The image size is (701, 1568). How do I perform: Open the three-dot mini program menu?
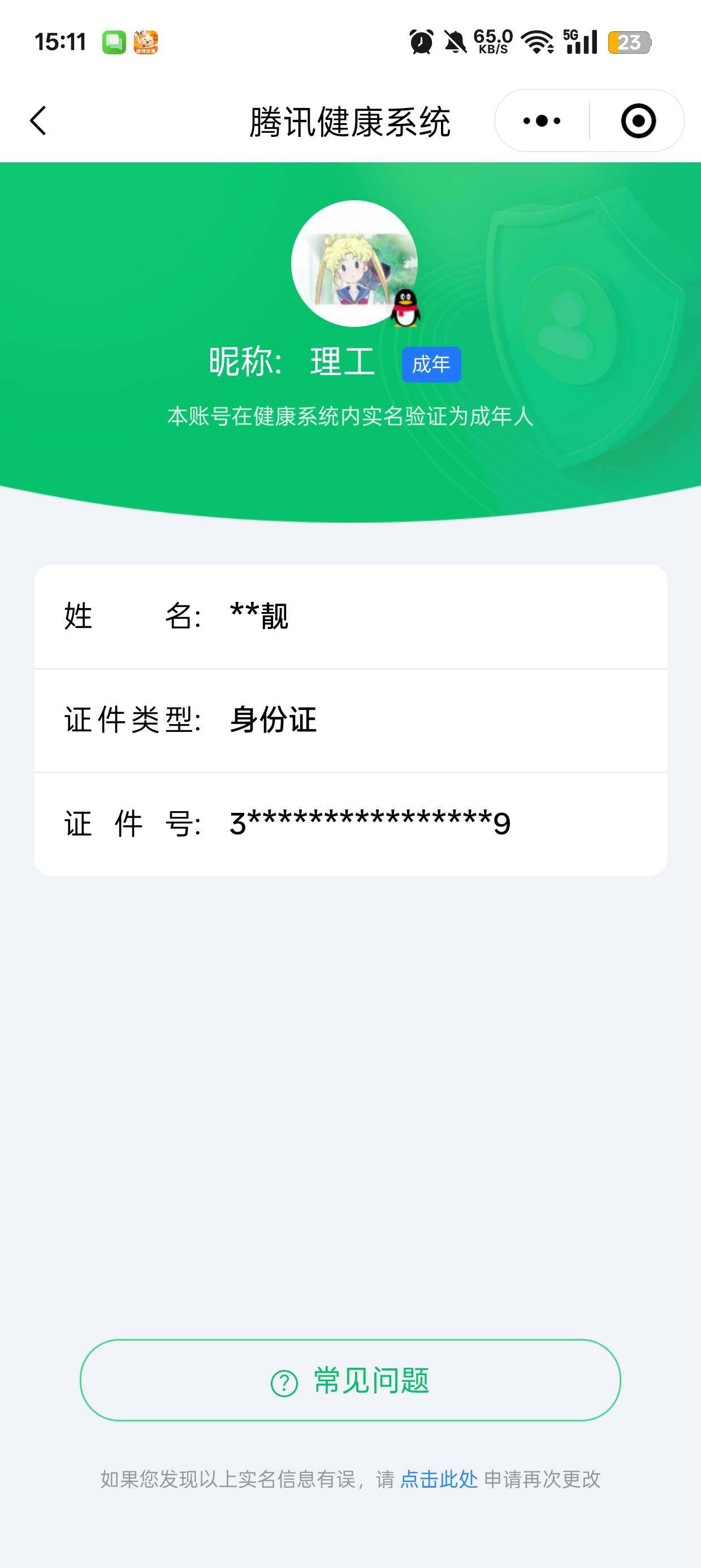(x=542, y=120)
